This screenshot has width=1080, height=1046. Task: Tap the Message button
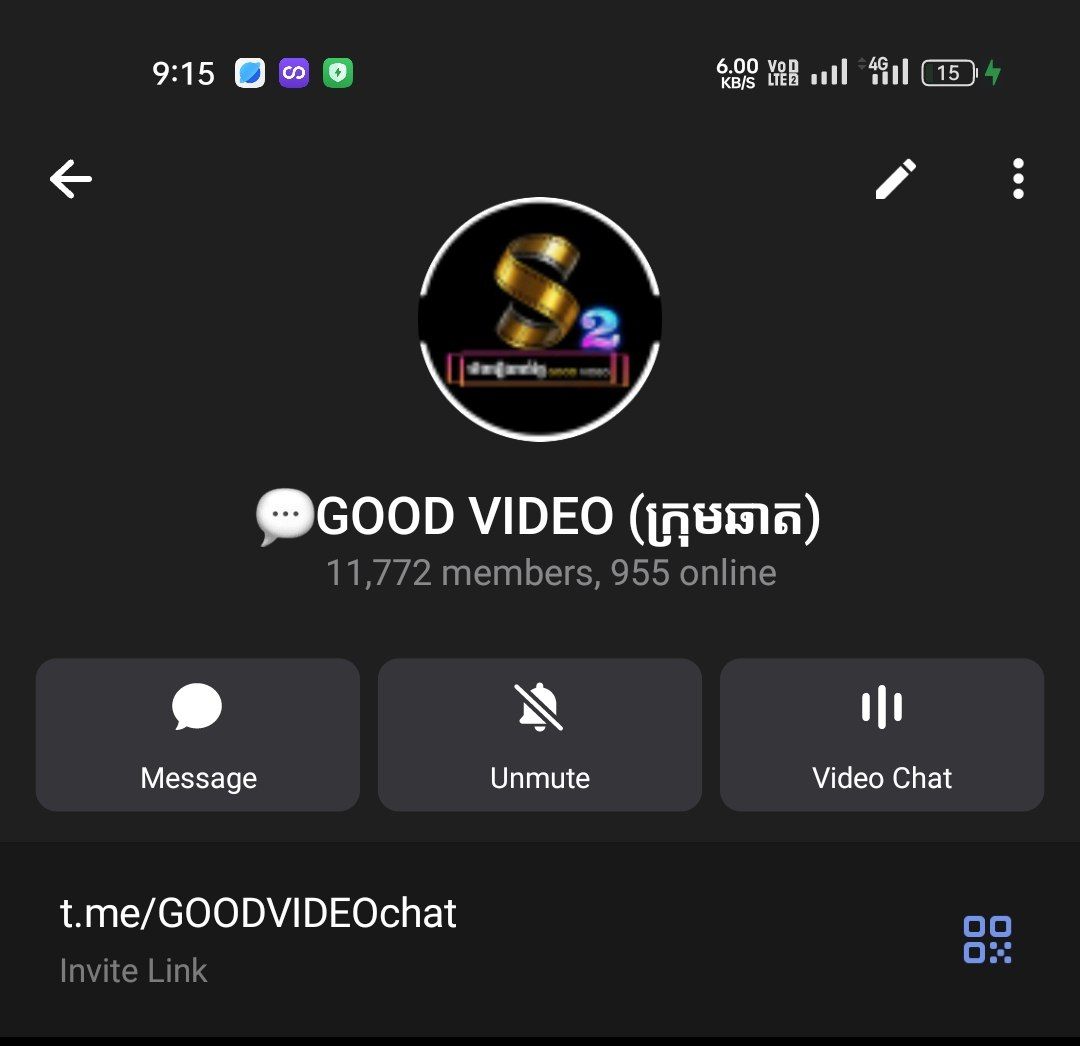tap(198, 734)
